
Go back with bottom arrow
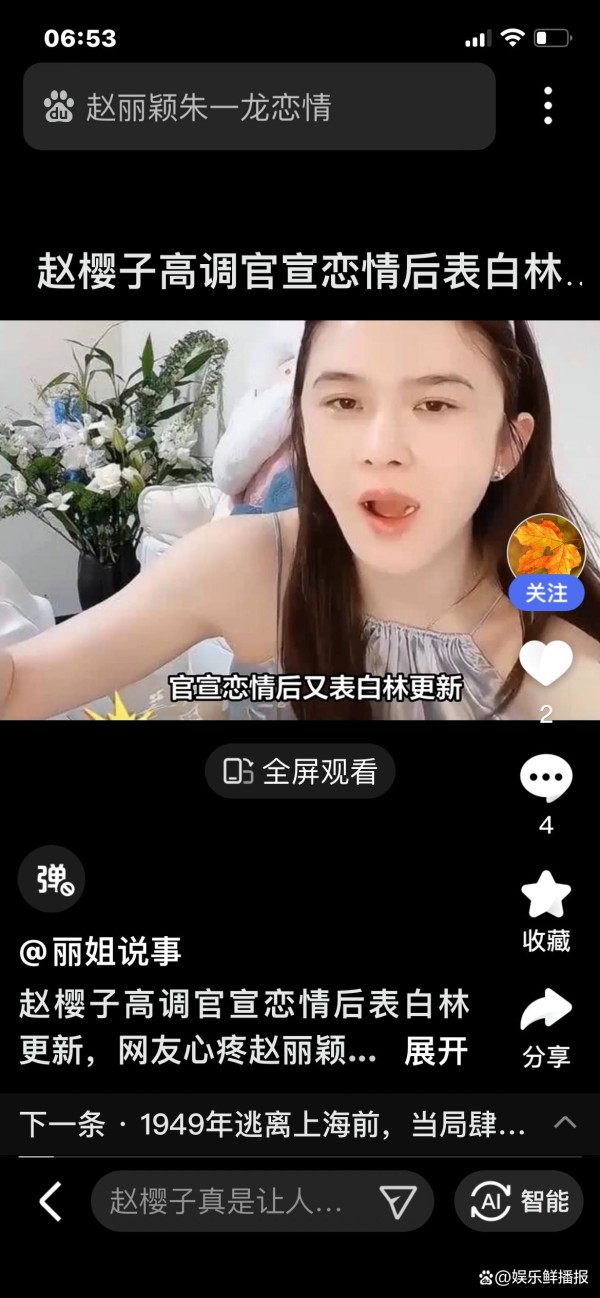click(50, 1201)
